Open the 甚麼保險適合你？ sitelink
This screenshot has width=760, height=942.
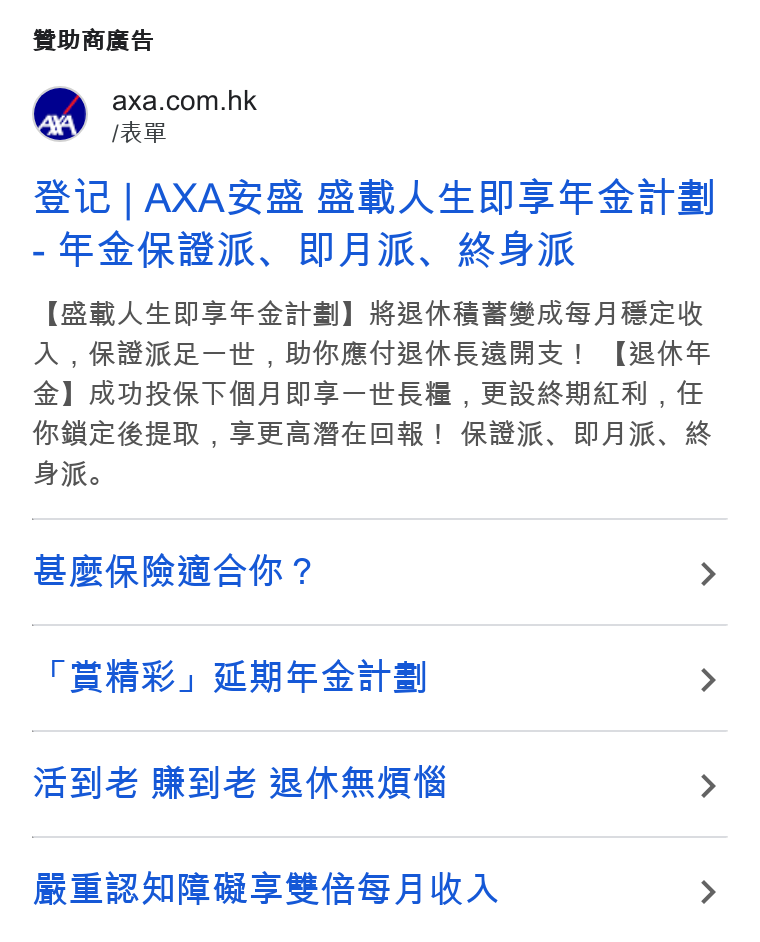380,572
